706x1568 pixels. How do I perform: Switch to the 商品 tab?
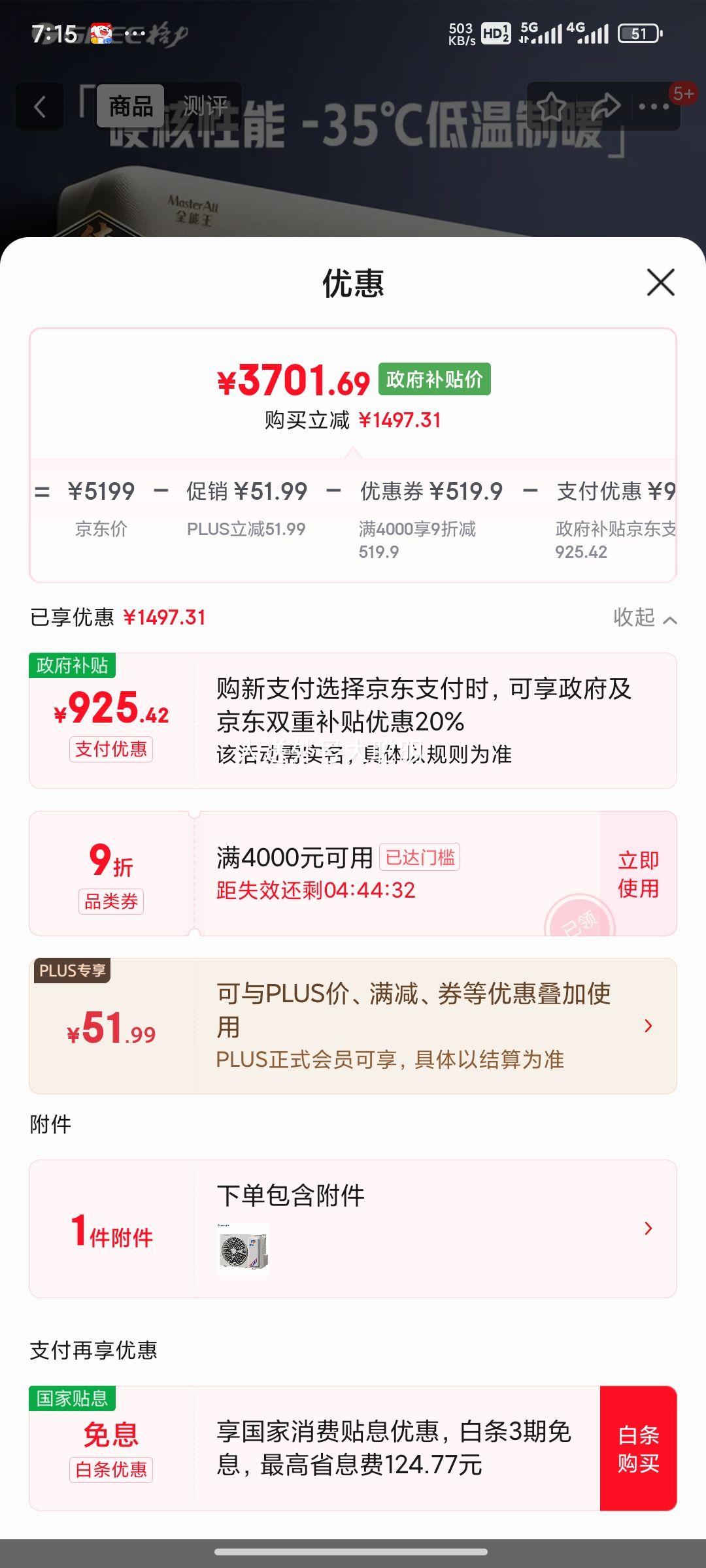(129, 106)
